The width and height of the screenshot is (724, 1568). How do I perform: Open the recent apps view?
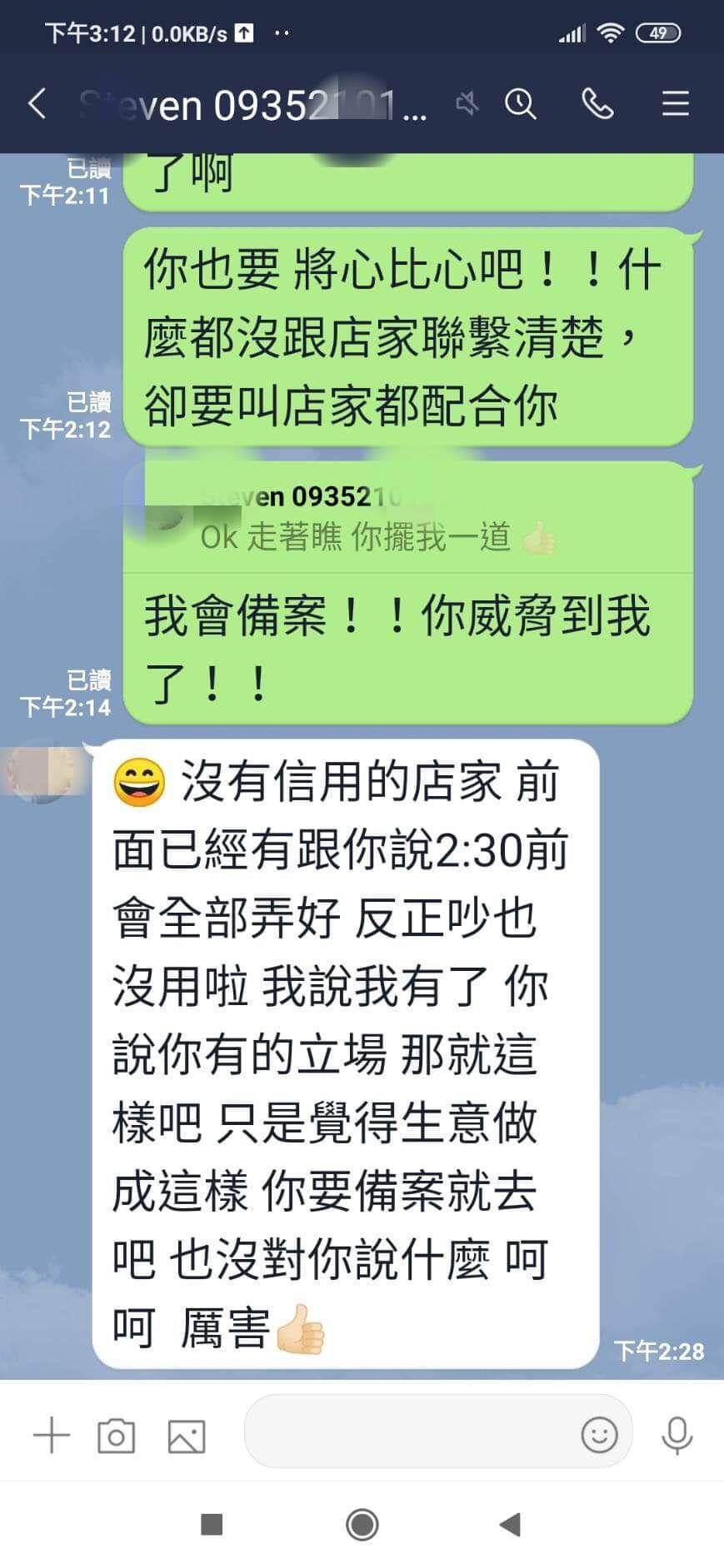212,1525
